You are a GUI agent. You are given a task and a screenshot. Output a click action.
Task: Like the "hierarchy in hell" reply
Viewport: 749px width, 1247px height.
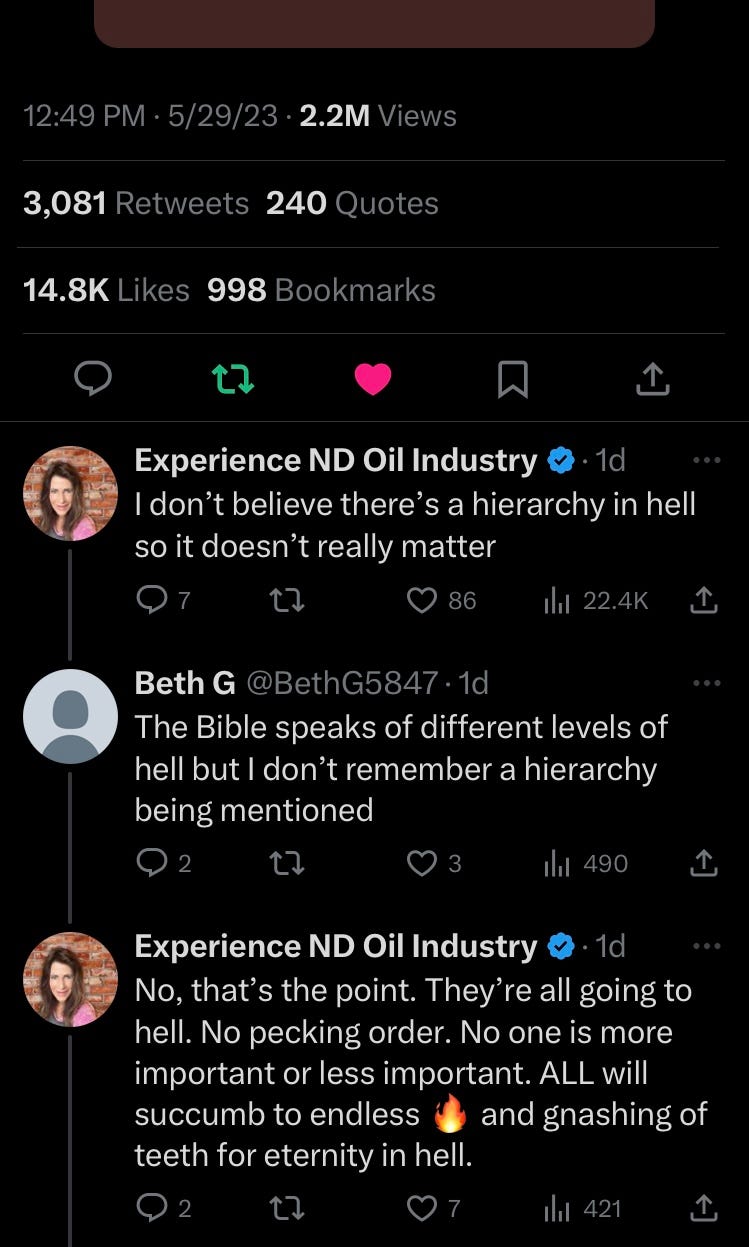(422, 600)
